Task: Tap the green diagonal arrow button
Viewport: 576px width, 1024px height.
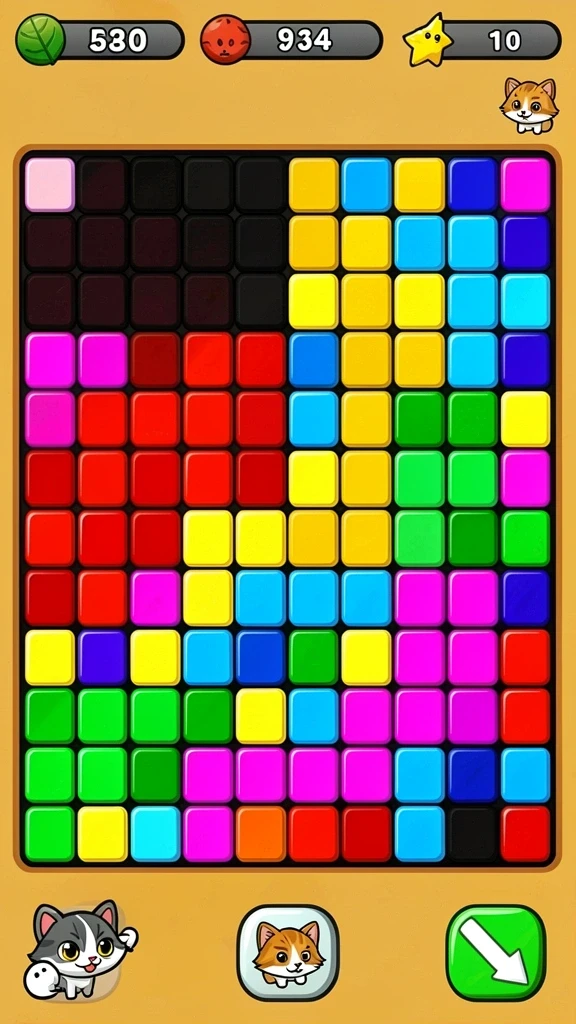Action: tap(496, 952)
